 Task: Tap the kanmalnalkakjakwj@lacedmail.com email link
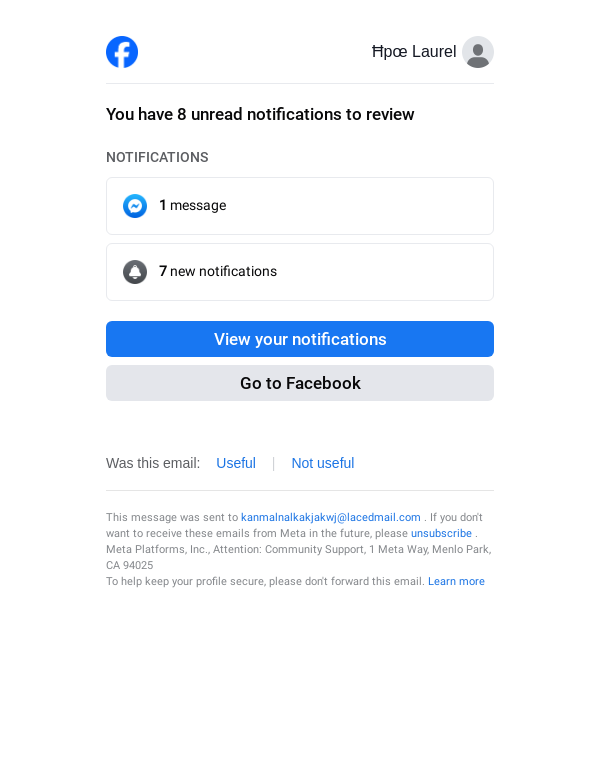coord(330,517)
